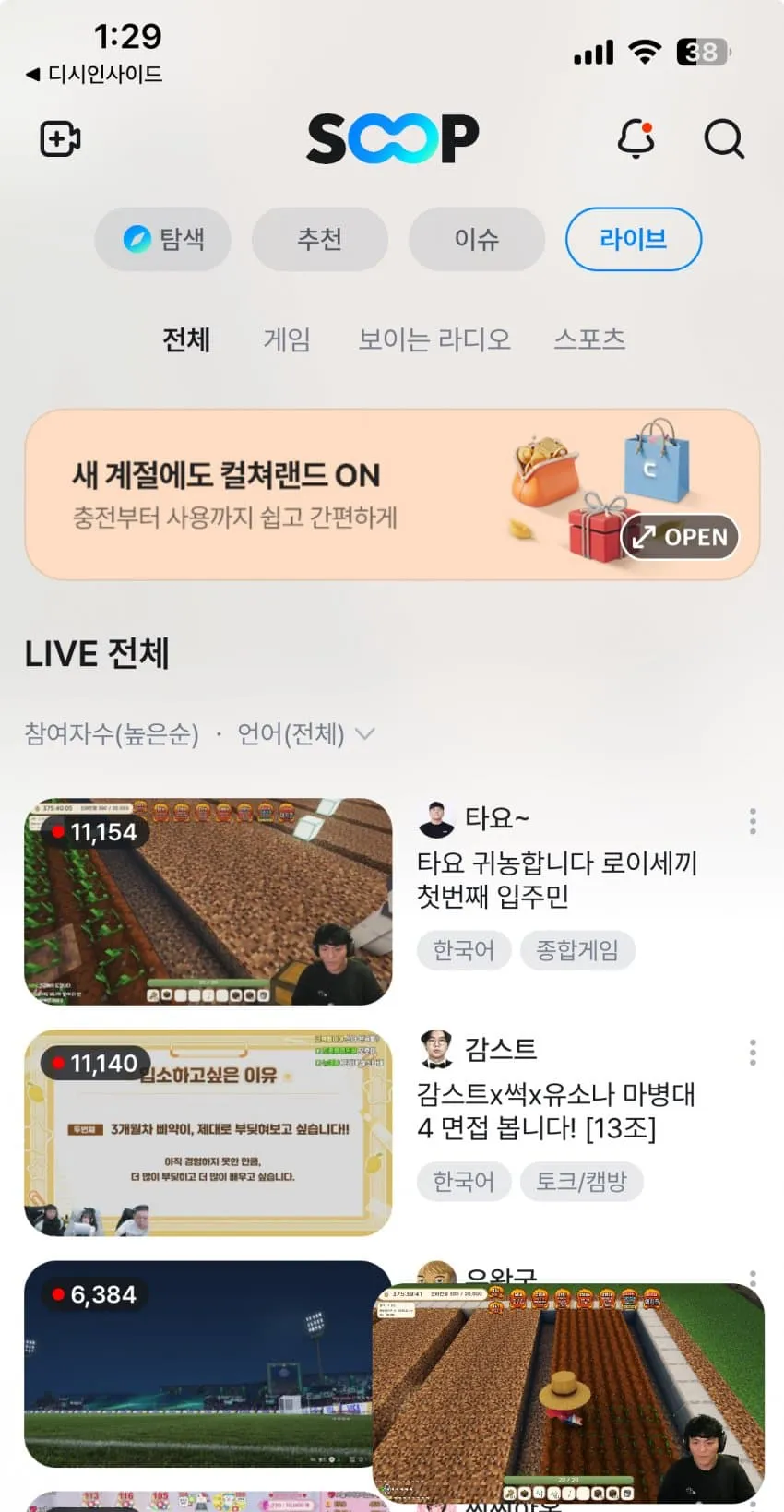Watch 감스트's live stream thumbnail
Viewport: 784px width, 1512px height.
tap(208, 1133)
